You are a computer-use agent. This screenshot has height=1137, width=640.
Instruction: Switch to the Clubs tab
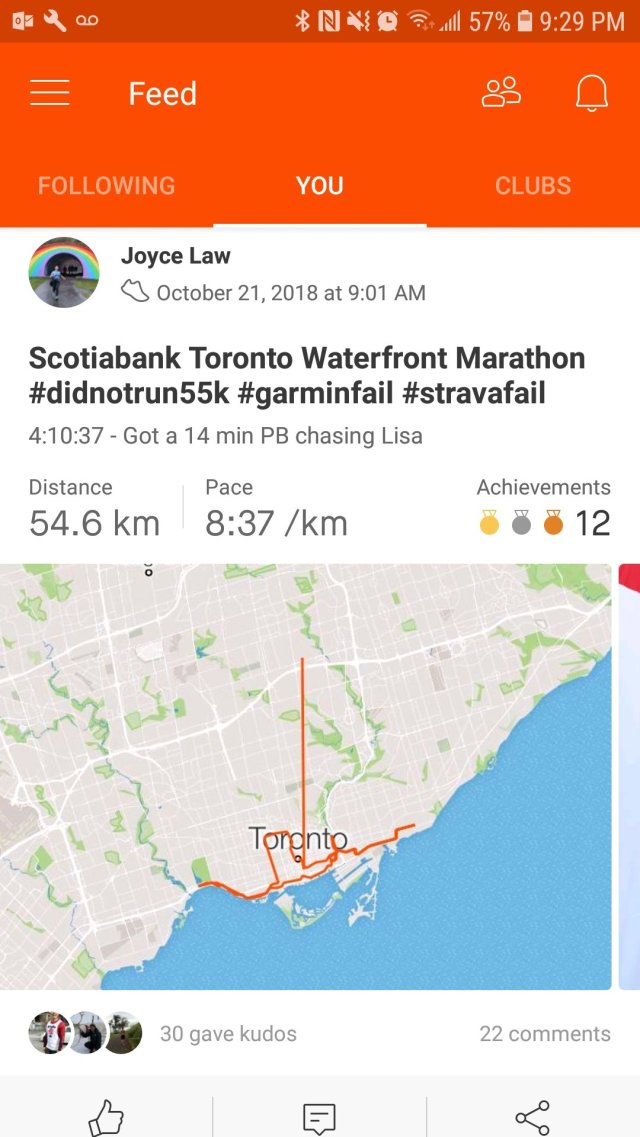(x=533, y=186)
